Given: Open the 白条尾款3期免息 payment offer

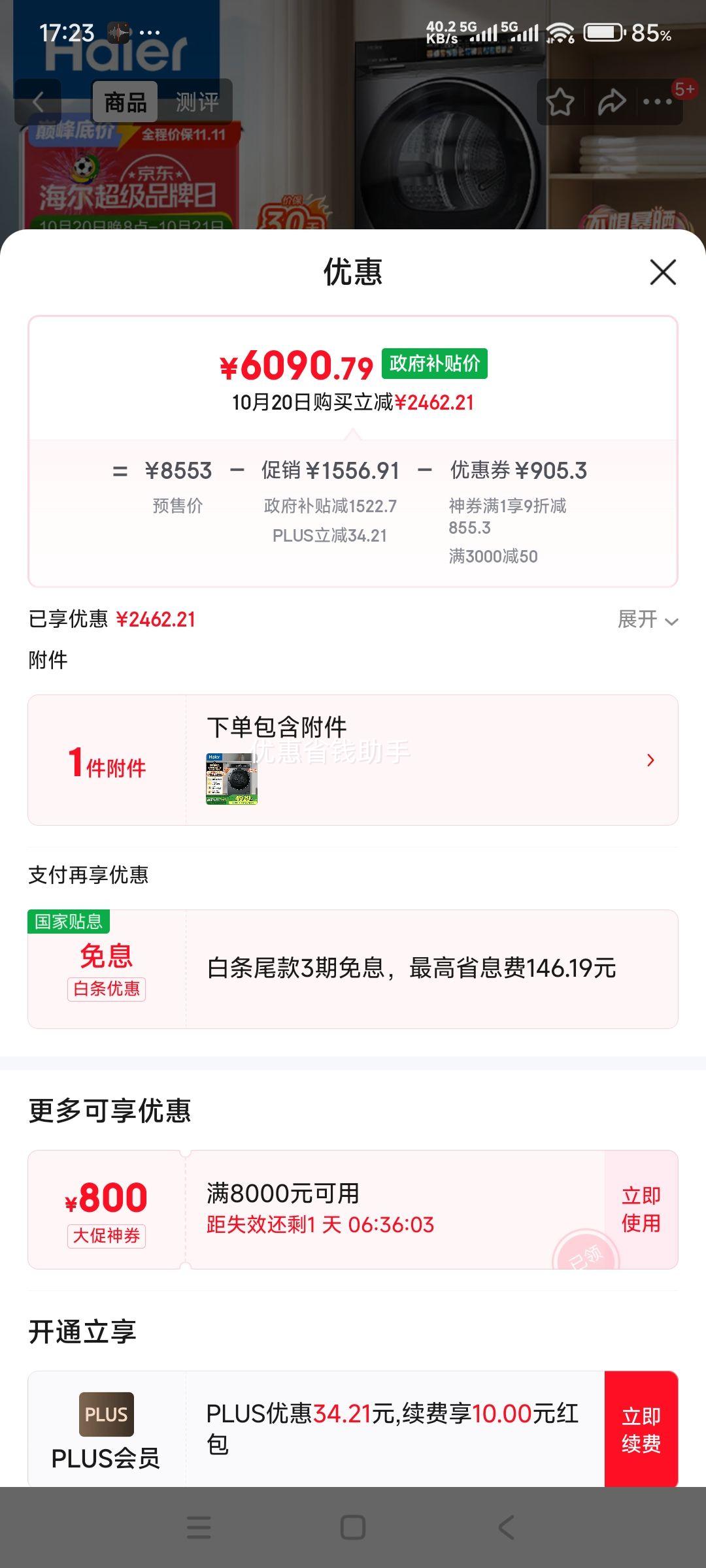Looking at the screenshot, I should tap(412, 968).
